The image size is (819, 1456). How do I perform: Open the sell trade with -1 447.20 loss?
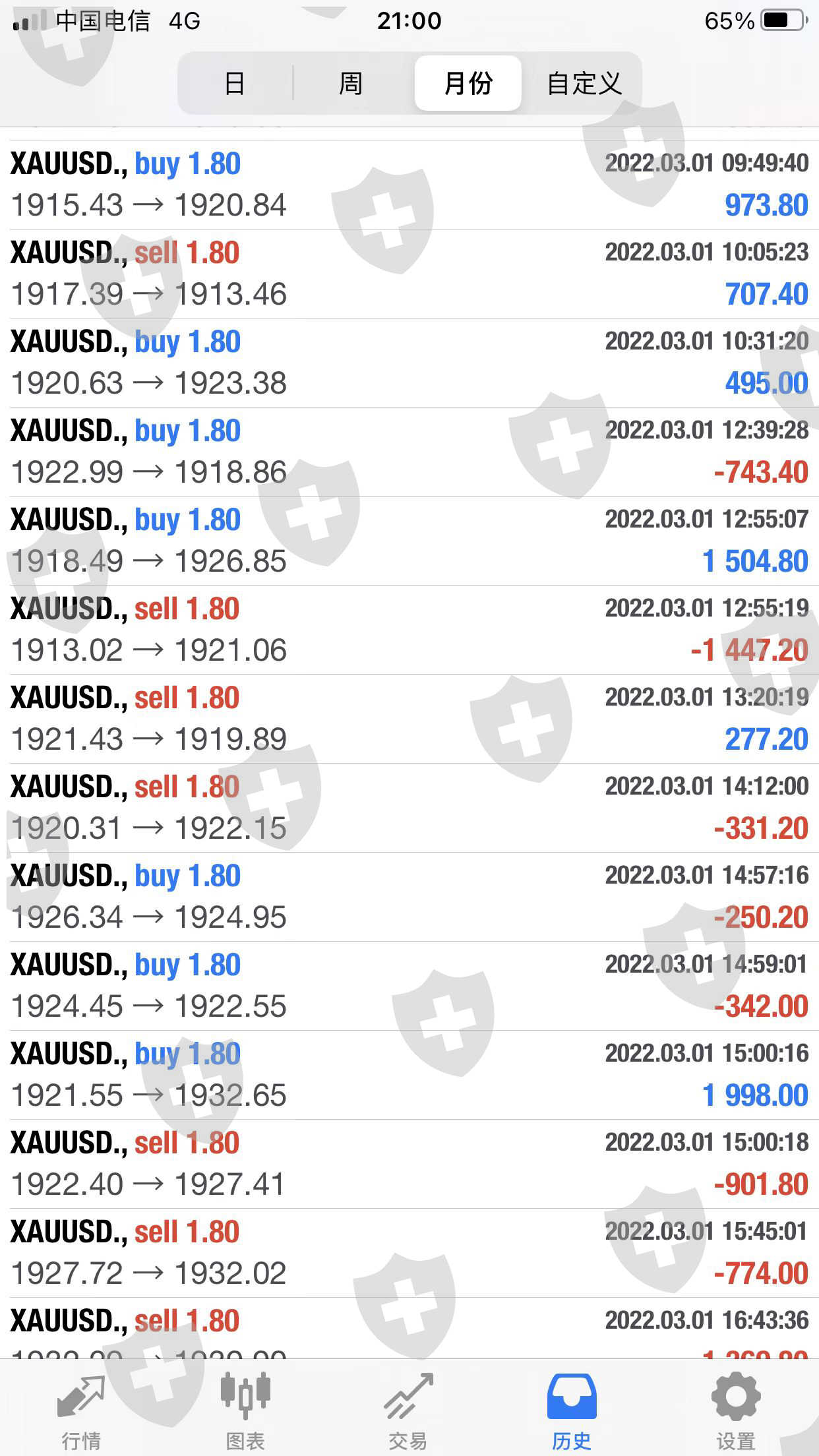tap(409, 630)
